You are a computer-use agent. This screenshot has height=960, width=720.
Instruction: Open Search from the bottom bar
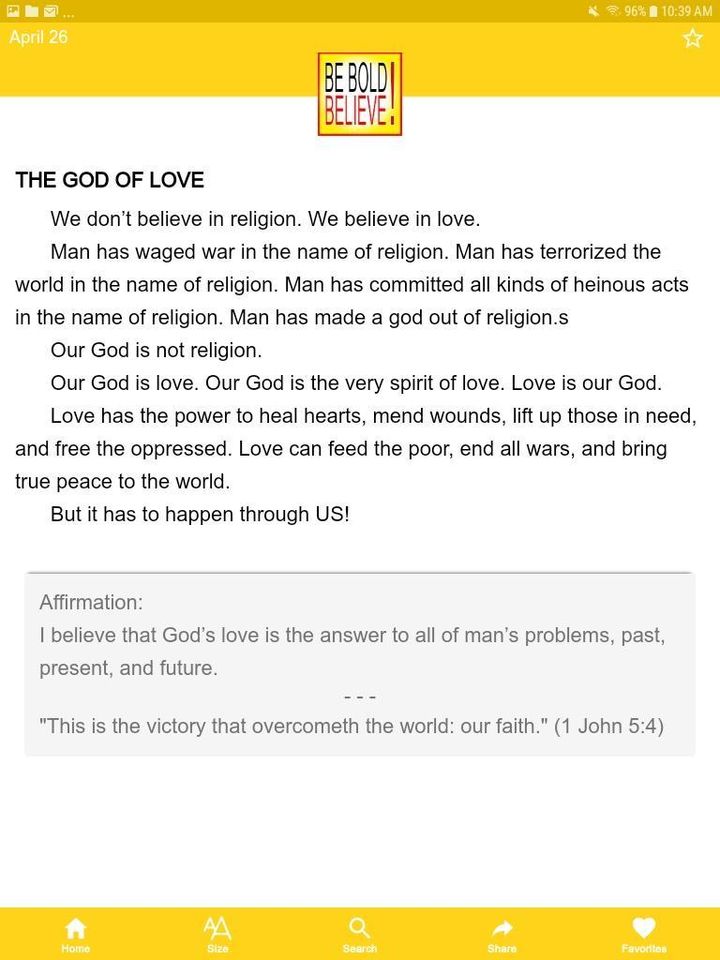click(x=360, y=934)
